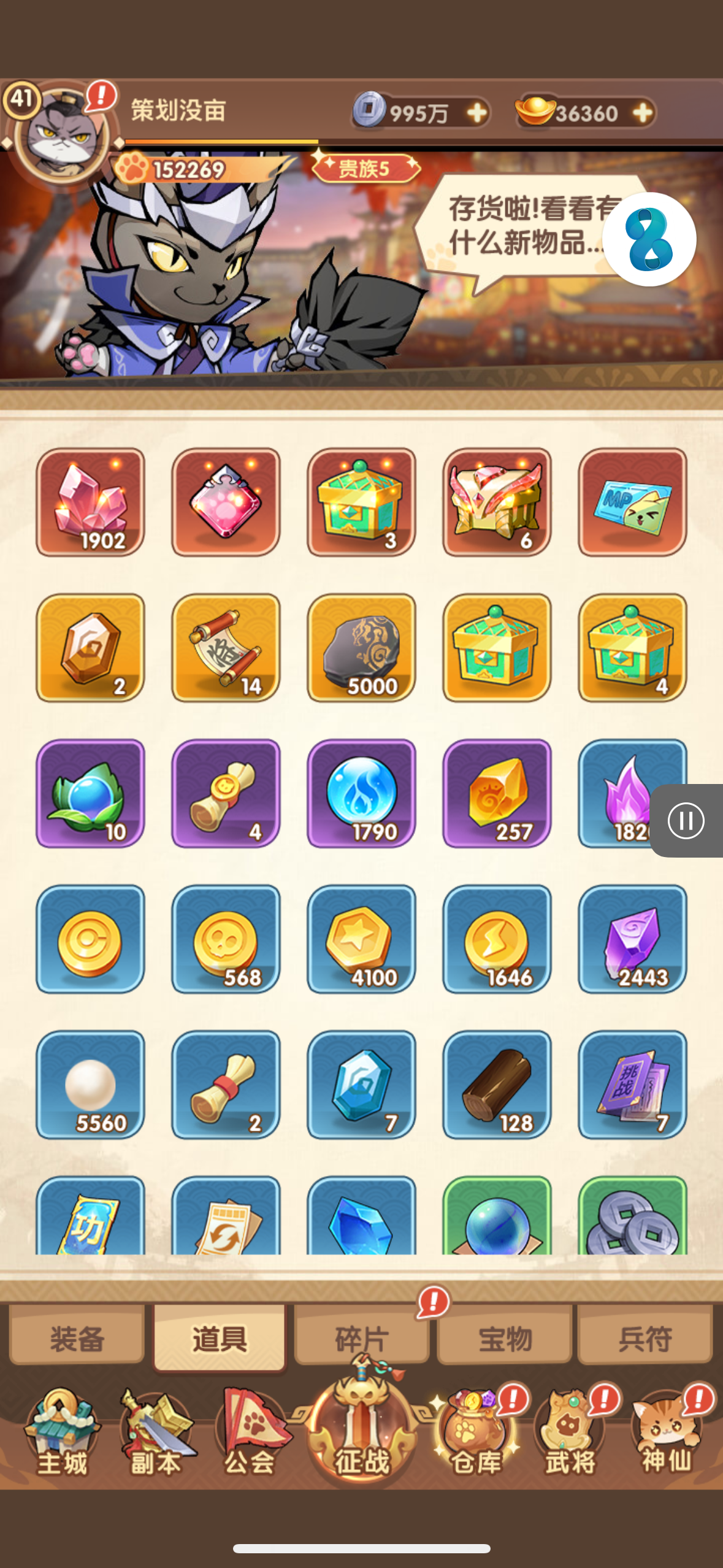Tap the floating pause button
The height and width of the screenshot is (1568, 723).
click(x=686, y=820)
